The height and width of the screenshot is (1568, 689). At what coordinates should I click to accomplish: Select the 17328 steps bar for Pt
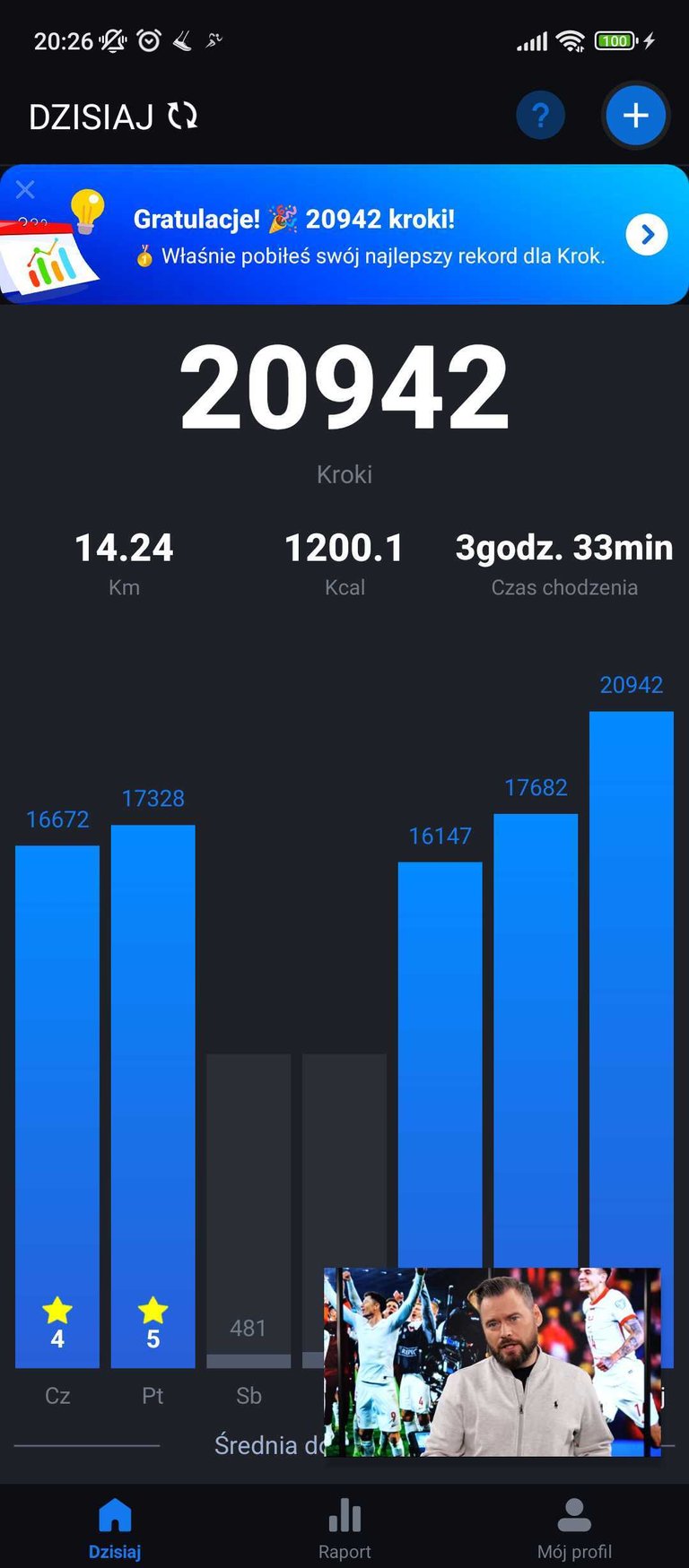click(x=153, y=1096)
